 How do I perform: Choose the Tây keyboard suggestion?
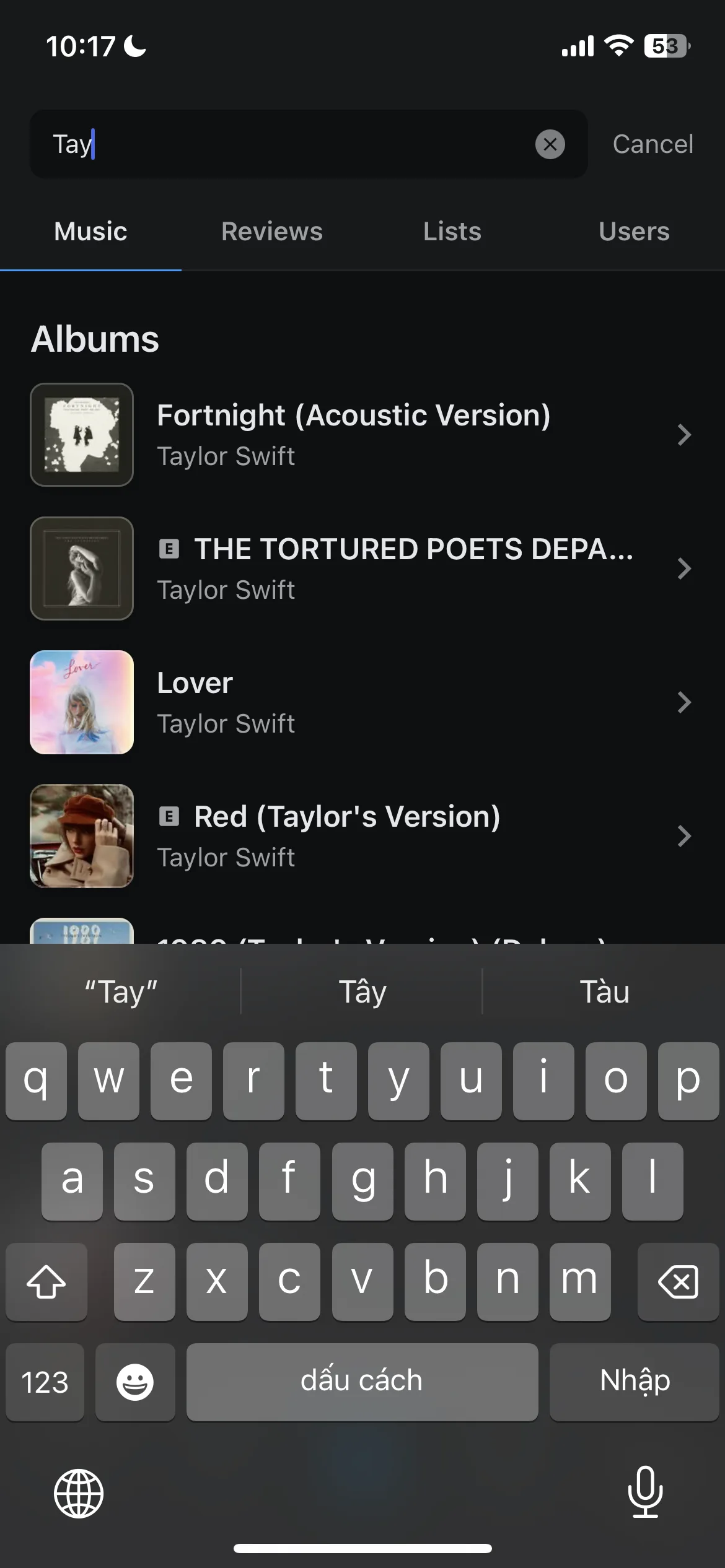(x=362, y=992)
